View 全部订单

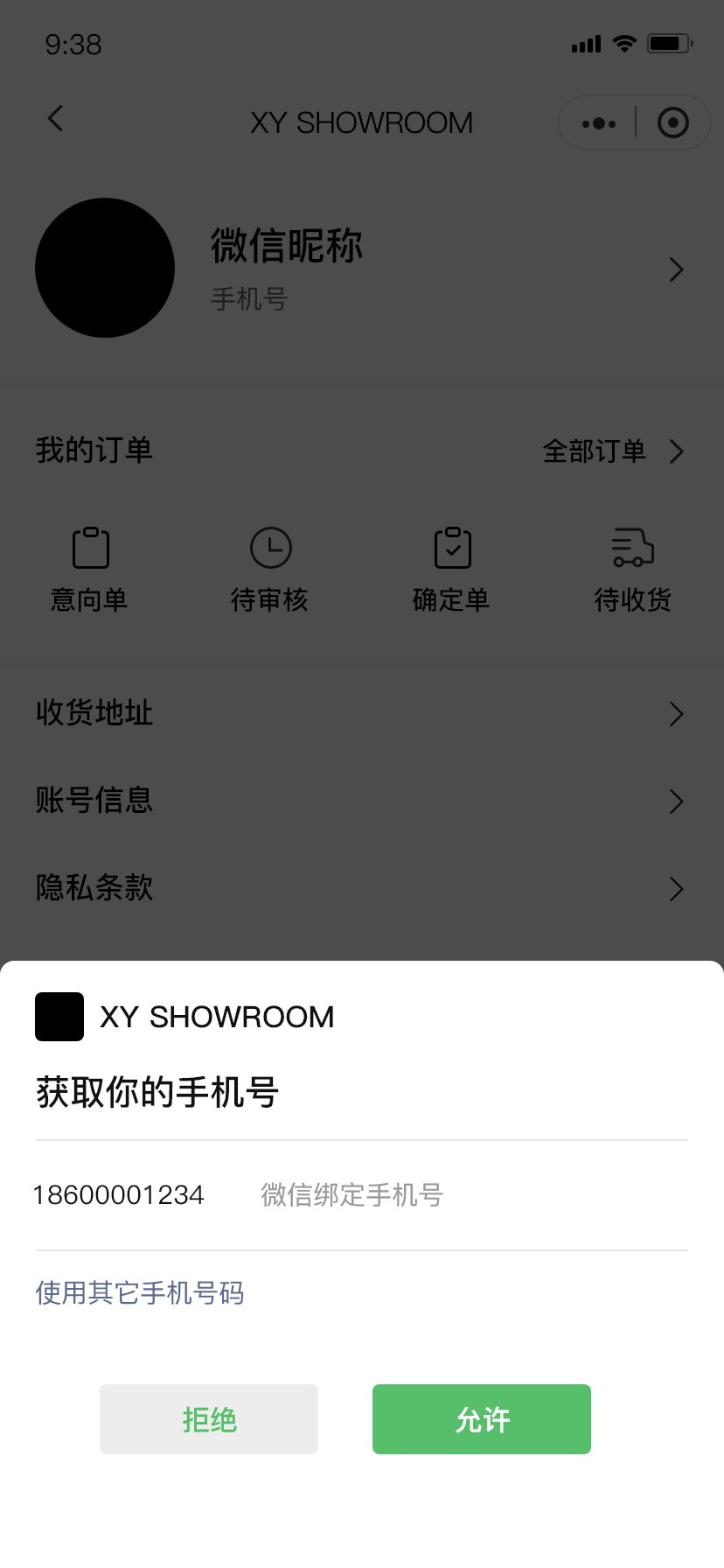tap(613, 451)
